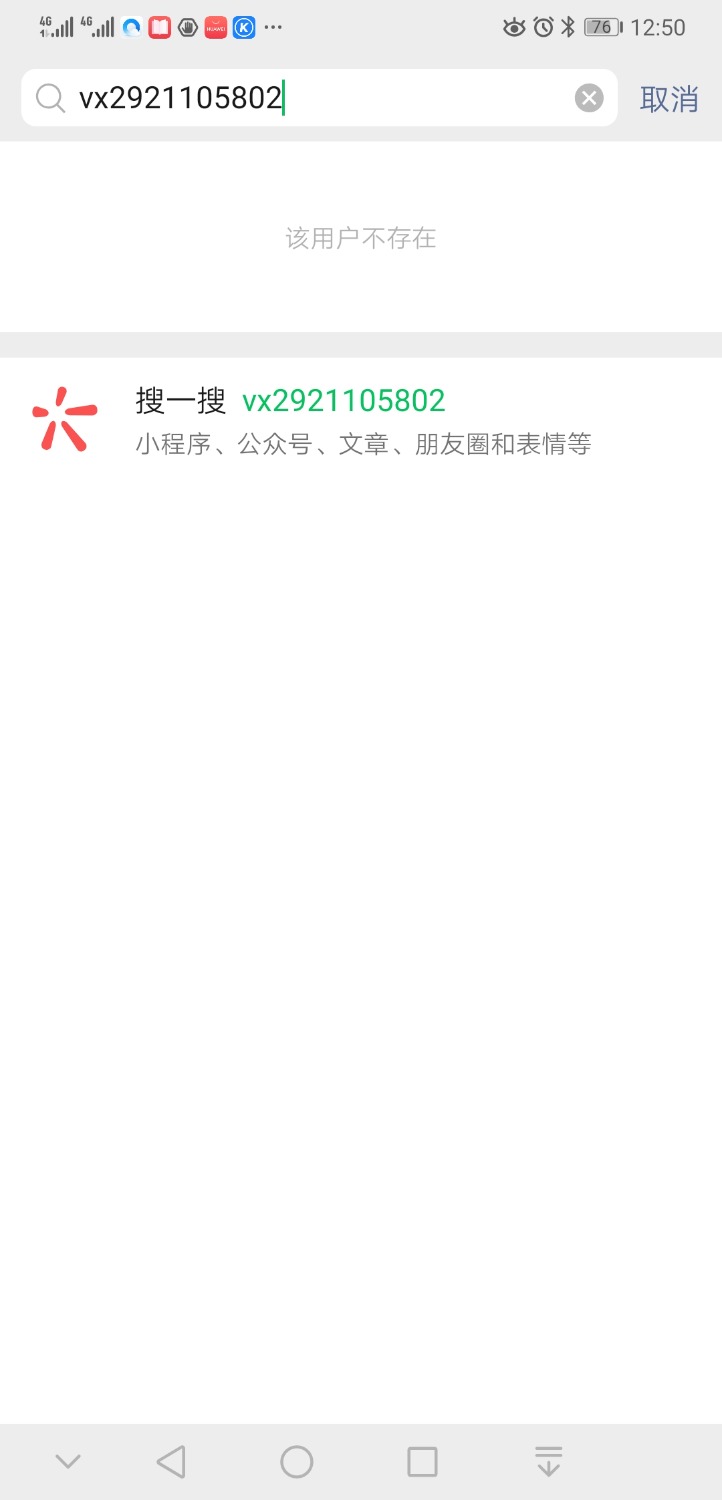
Task: Tap the WeChat Search magnifier icon
Action: tap(50, 97)
